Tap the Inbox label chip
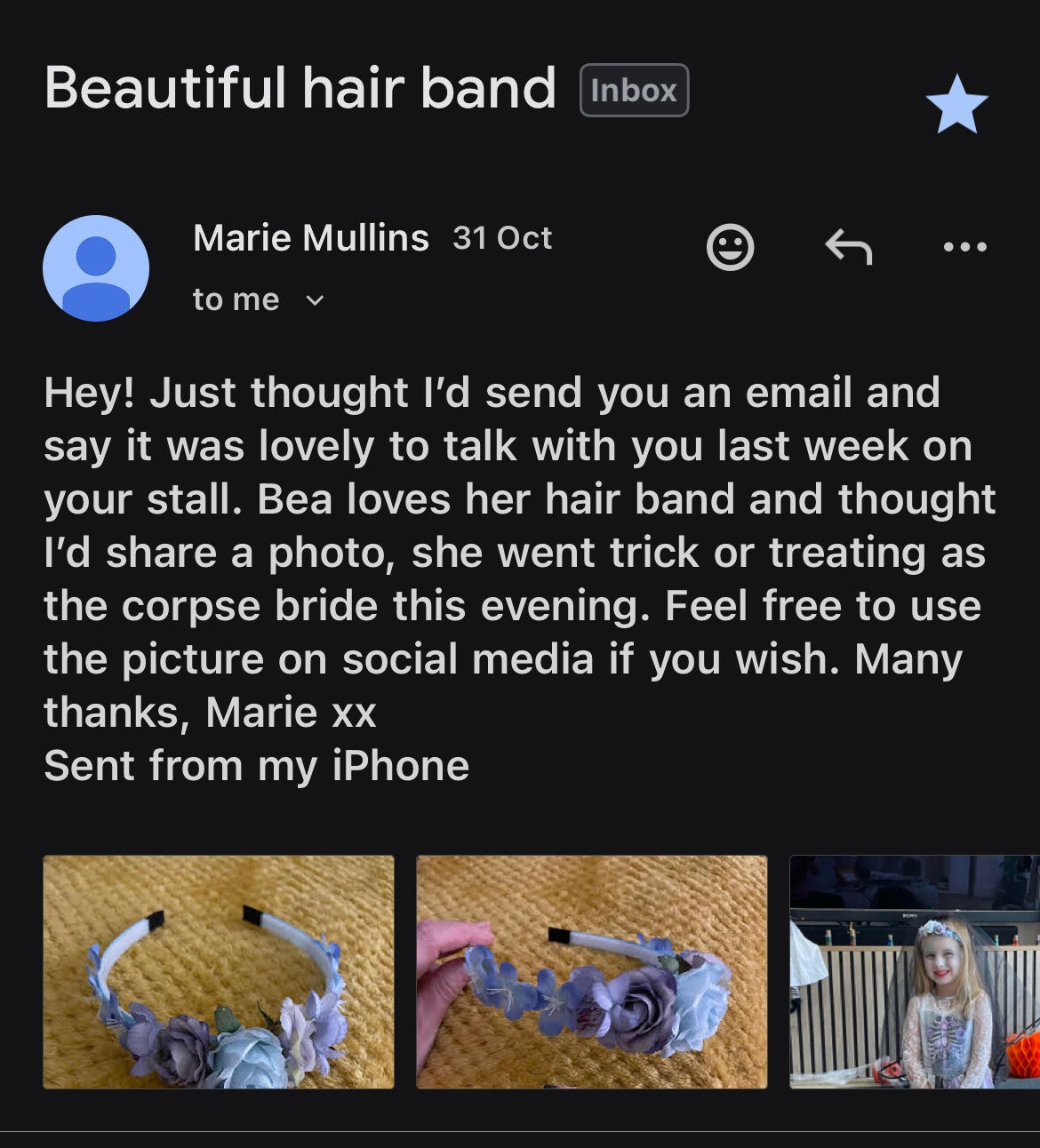This screenshot has height=1148, width=1040. point(634,90)
